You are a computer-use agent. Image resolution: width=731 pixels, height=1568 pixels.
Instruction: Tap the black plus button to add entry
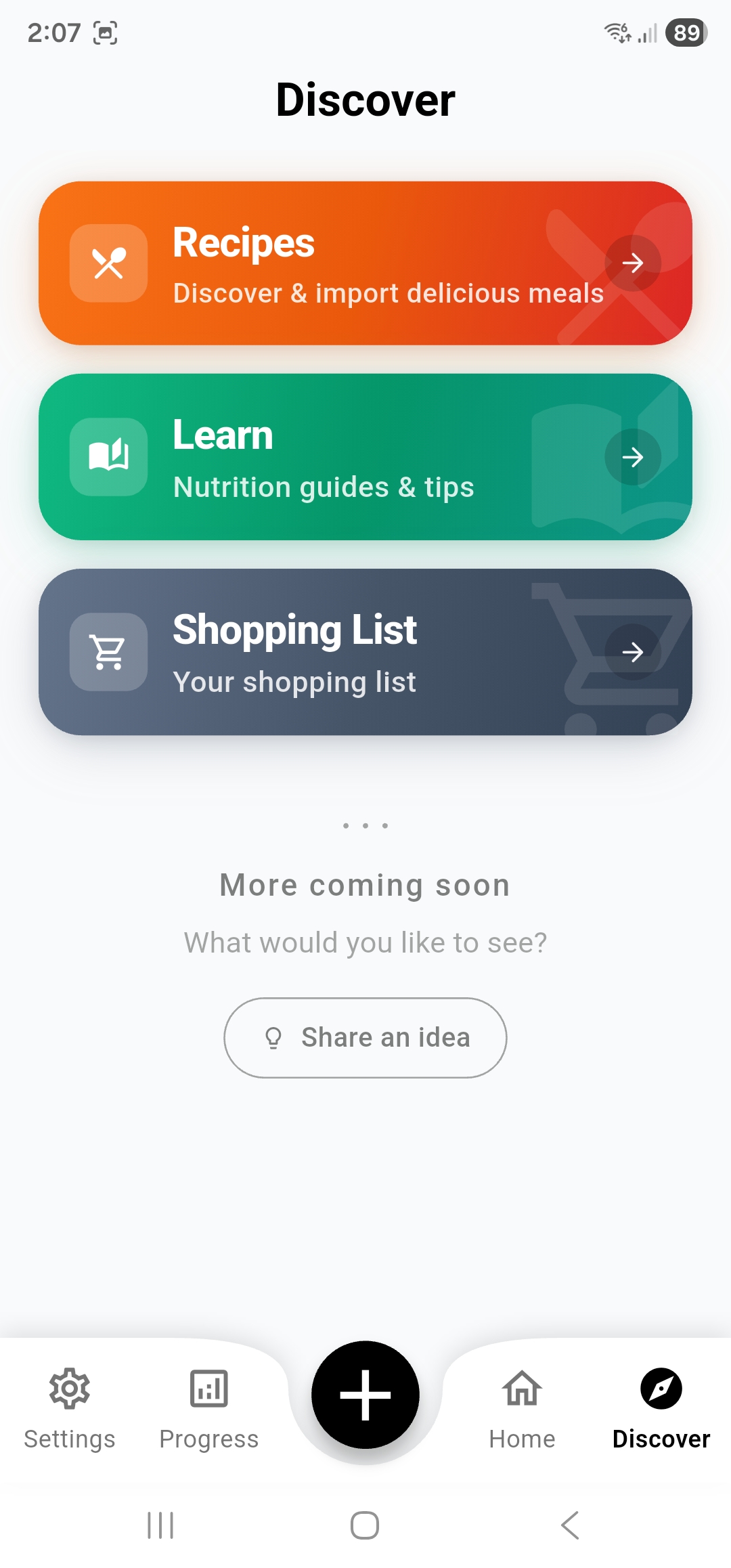(x=365, y=1395)
